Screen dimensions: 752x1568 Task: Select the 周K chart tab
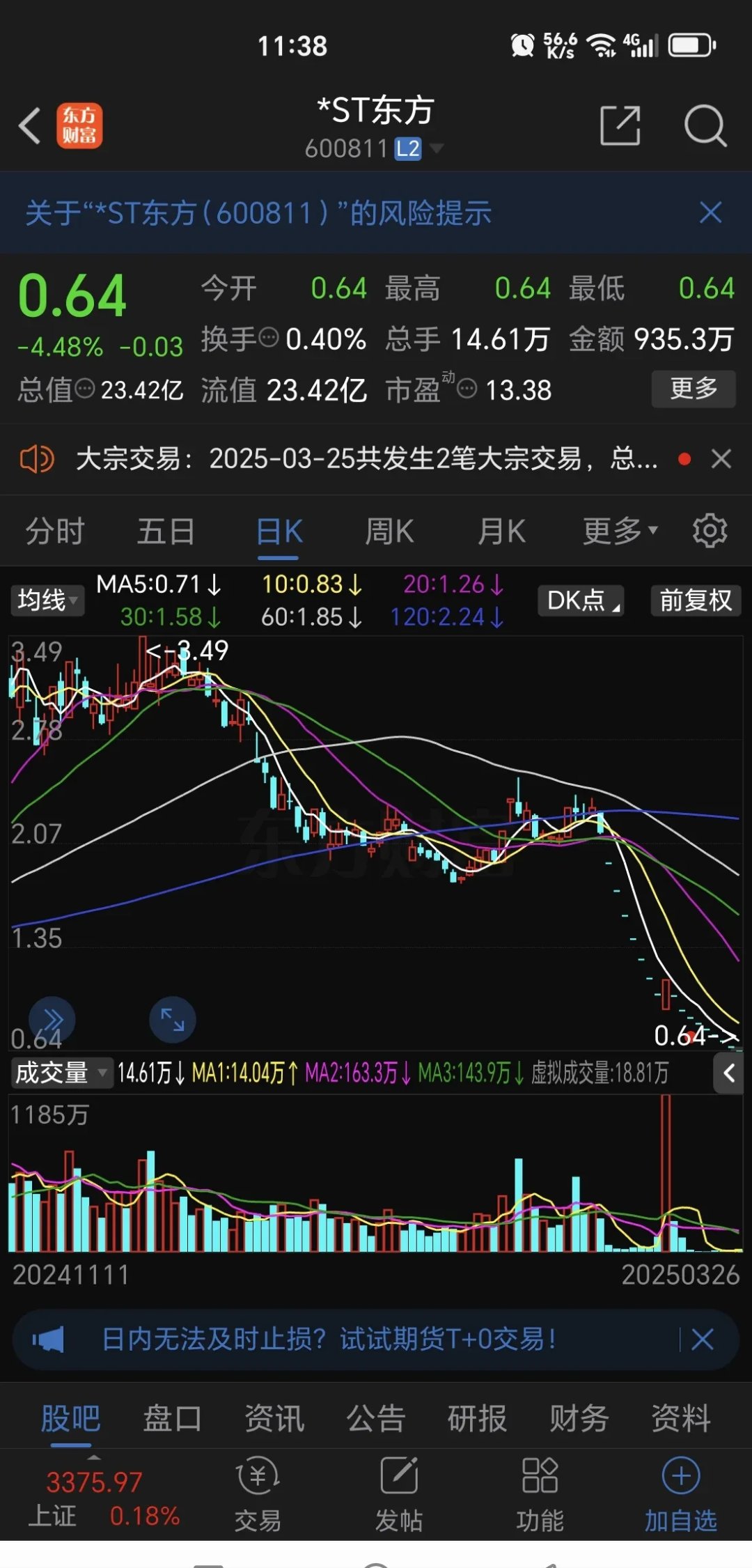click(389, 531)
